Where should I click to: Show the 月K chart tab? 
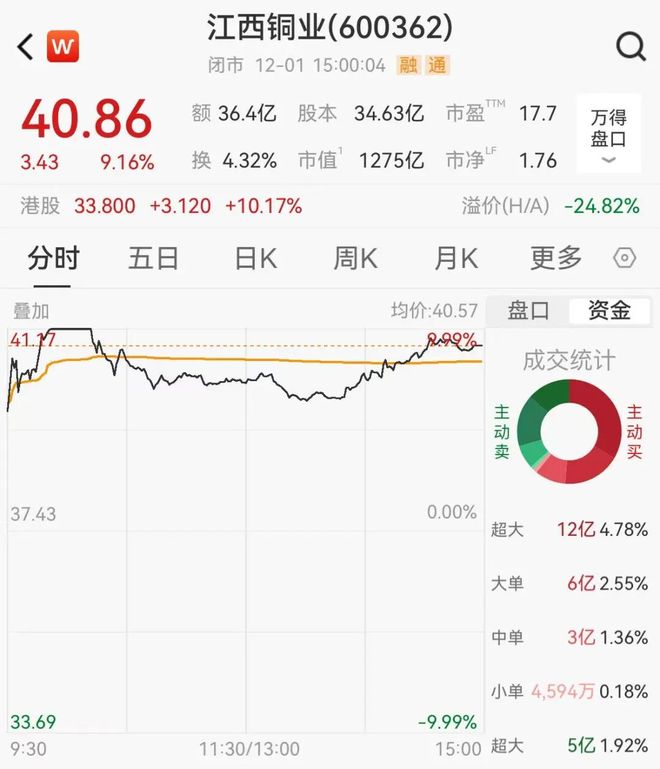click(456, 259)
